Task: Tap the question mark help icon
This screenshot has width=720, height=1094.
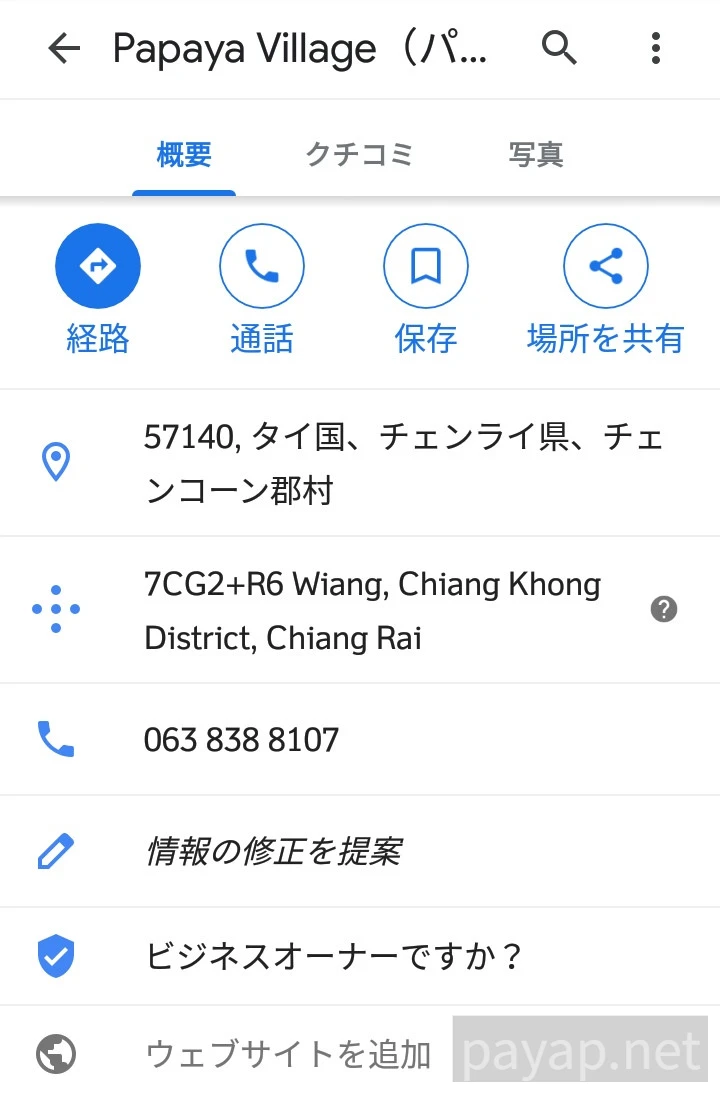Action: tap(663, 609)
